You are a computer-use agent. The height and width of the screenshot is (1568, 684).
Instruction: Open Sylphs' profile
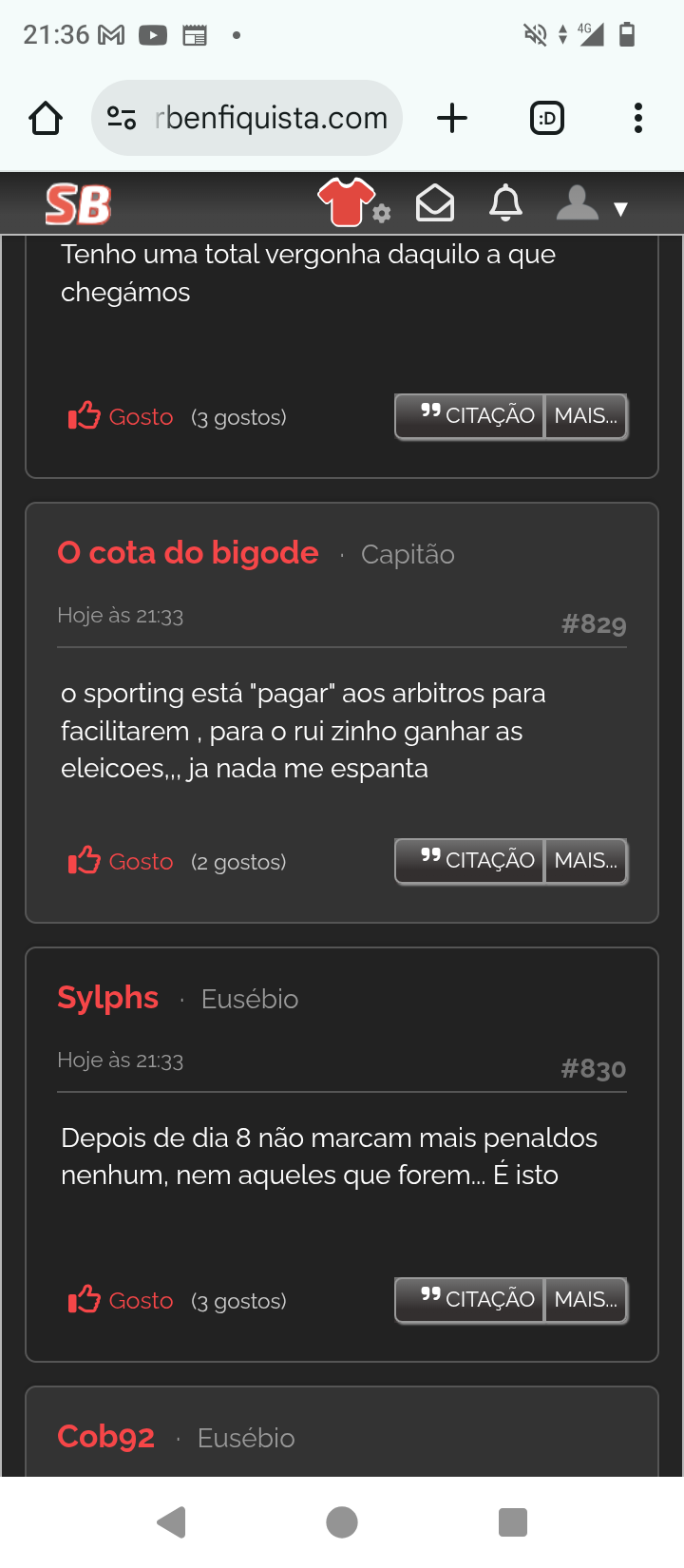pyautogui.click(x=108, y=998)
